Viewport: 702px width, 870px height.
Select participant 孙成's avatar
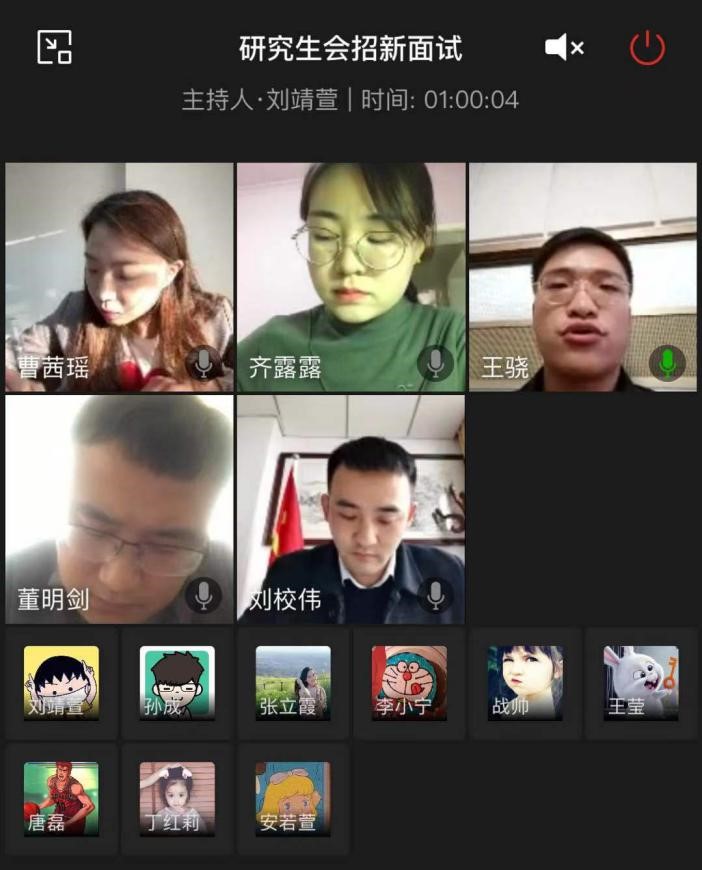coord(177,683)
